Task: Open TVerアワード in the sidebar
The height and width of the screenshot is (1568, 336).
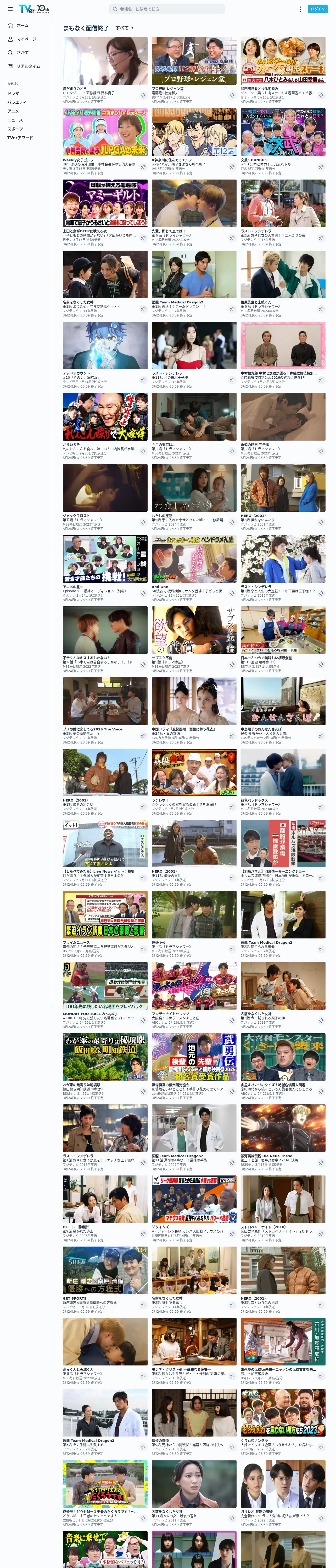Action: [x=20, y=137]
